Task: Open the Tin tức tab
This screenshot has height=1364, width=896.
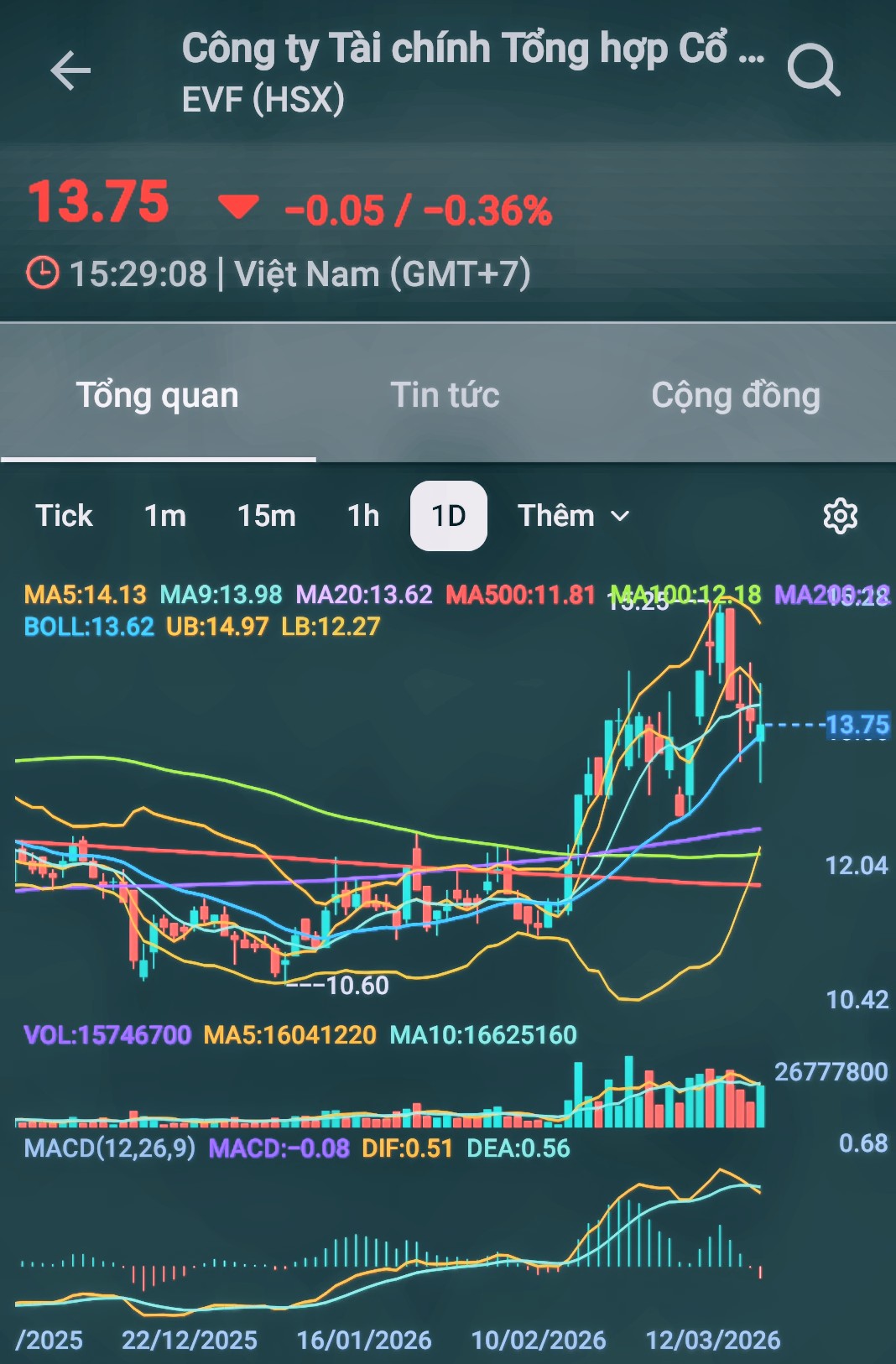Action: pyautogui.click(x=445, y=395)
